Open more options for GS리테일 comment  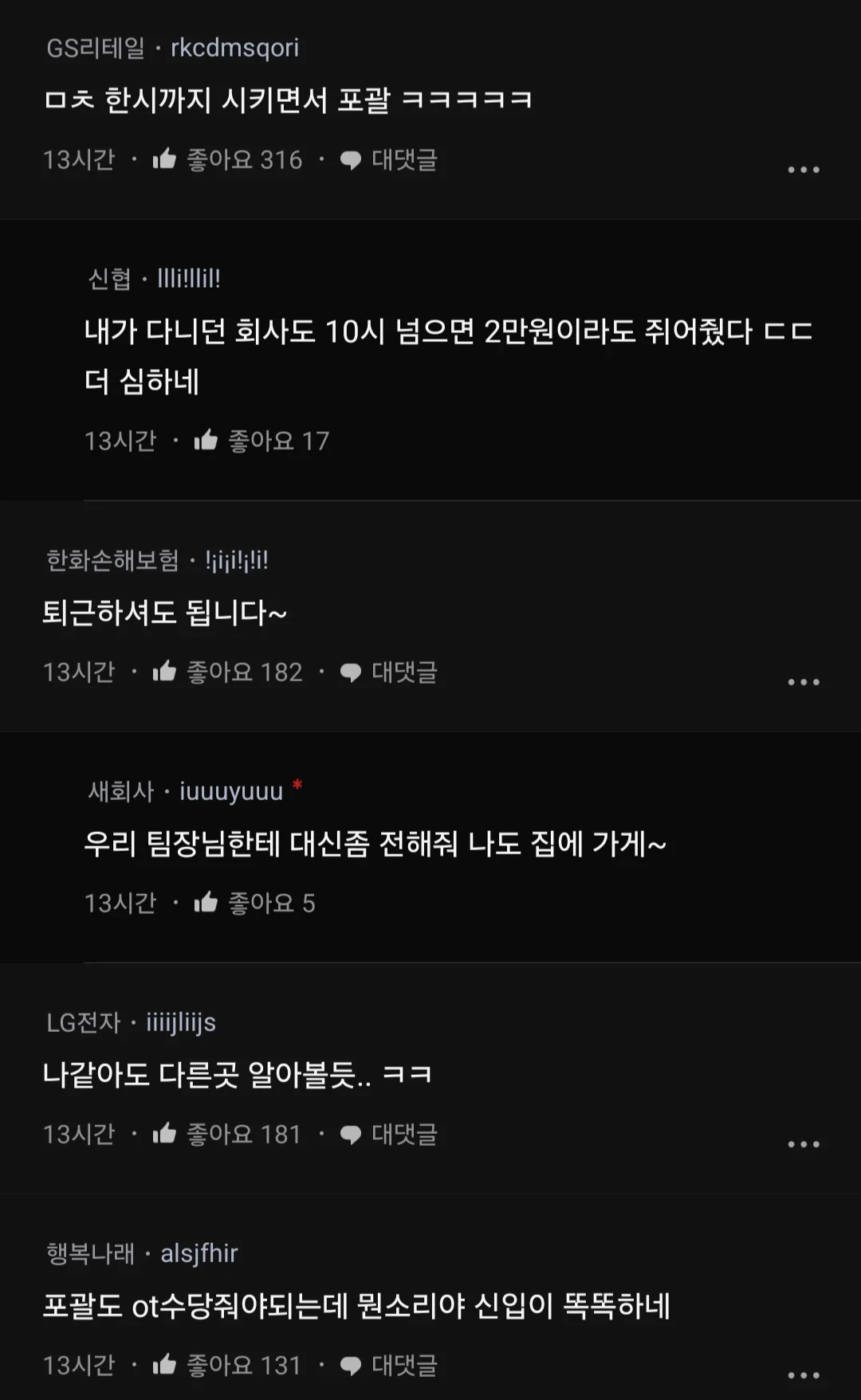click(x=803, y=170)
